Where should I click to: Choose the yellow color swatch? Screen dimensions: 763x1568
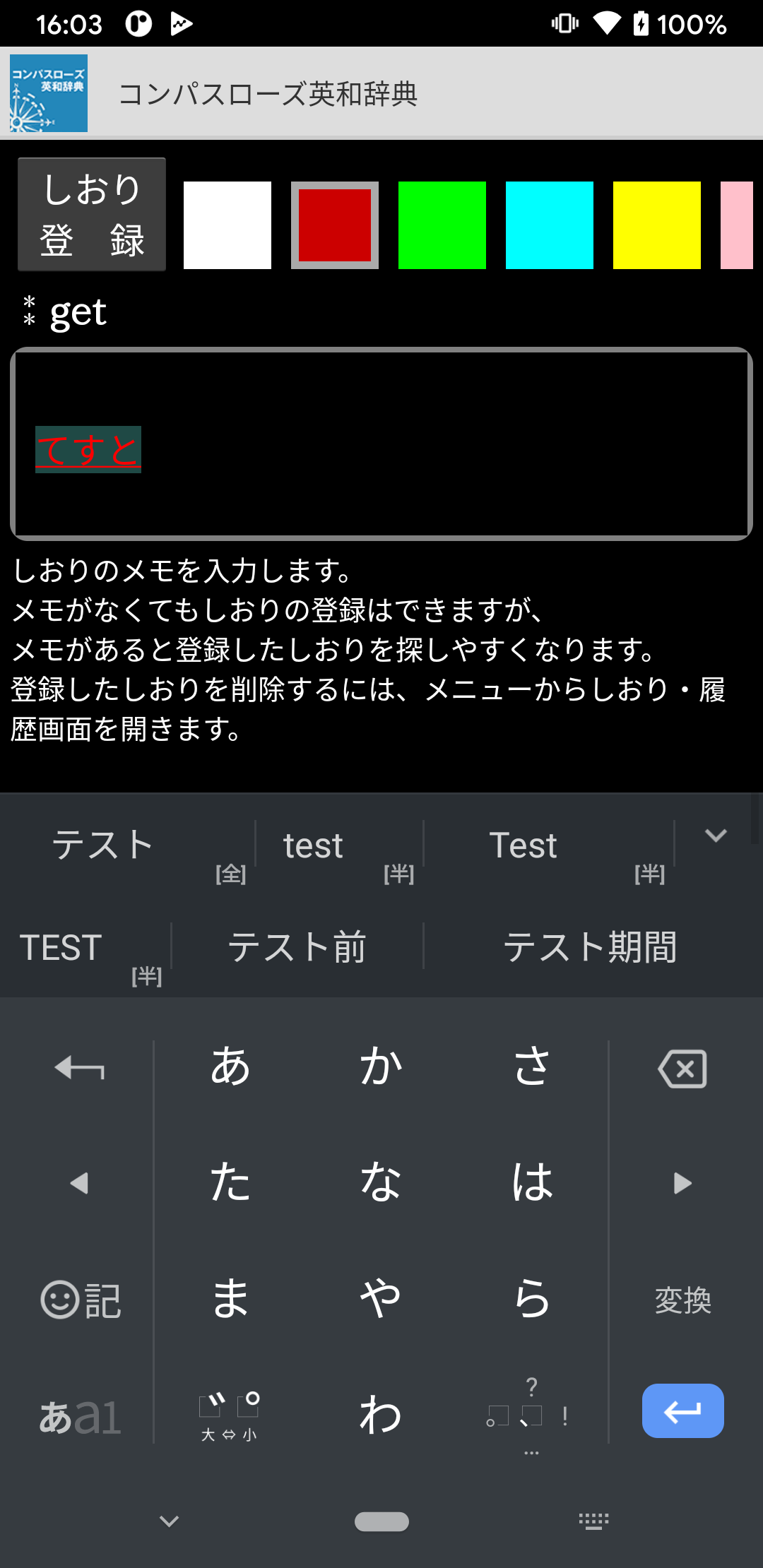(x=657, y=225)
